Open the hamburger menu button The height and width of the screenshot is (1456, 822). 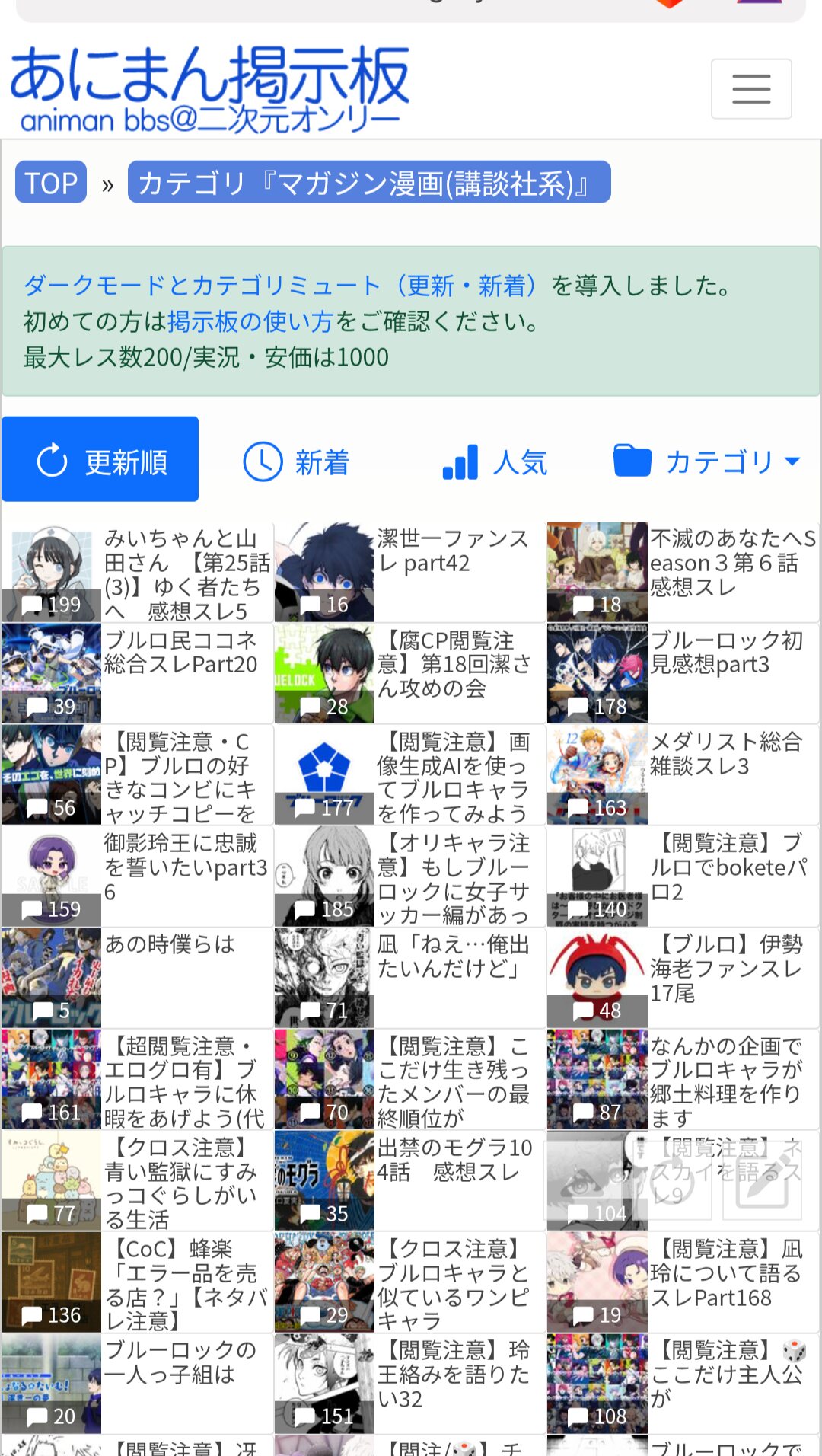(751, 89)
